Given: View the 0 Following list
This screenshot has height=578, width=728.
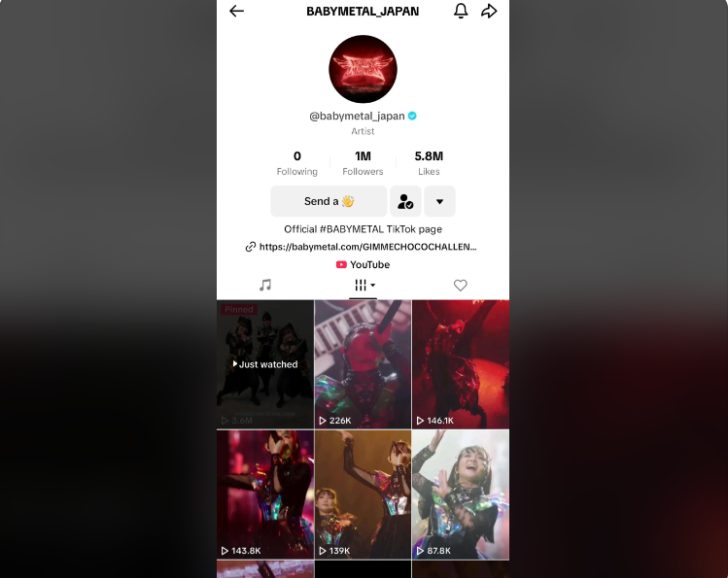Looking at the screenshot, I should click(297, 163).
